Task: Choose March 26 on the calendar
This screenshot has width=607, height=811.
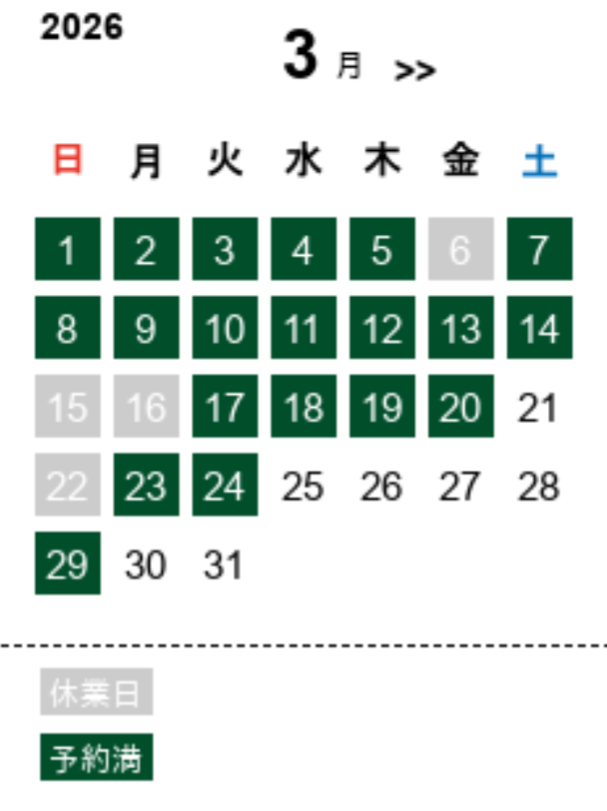Action: (x=381, y=487)
